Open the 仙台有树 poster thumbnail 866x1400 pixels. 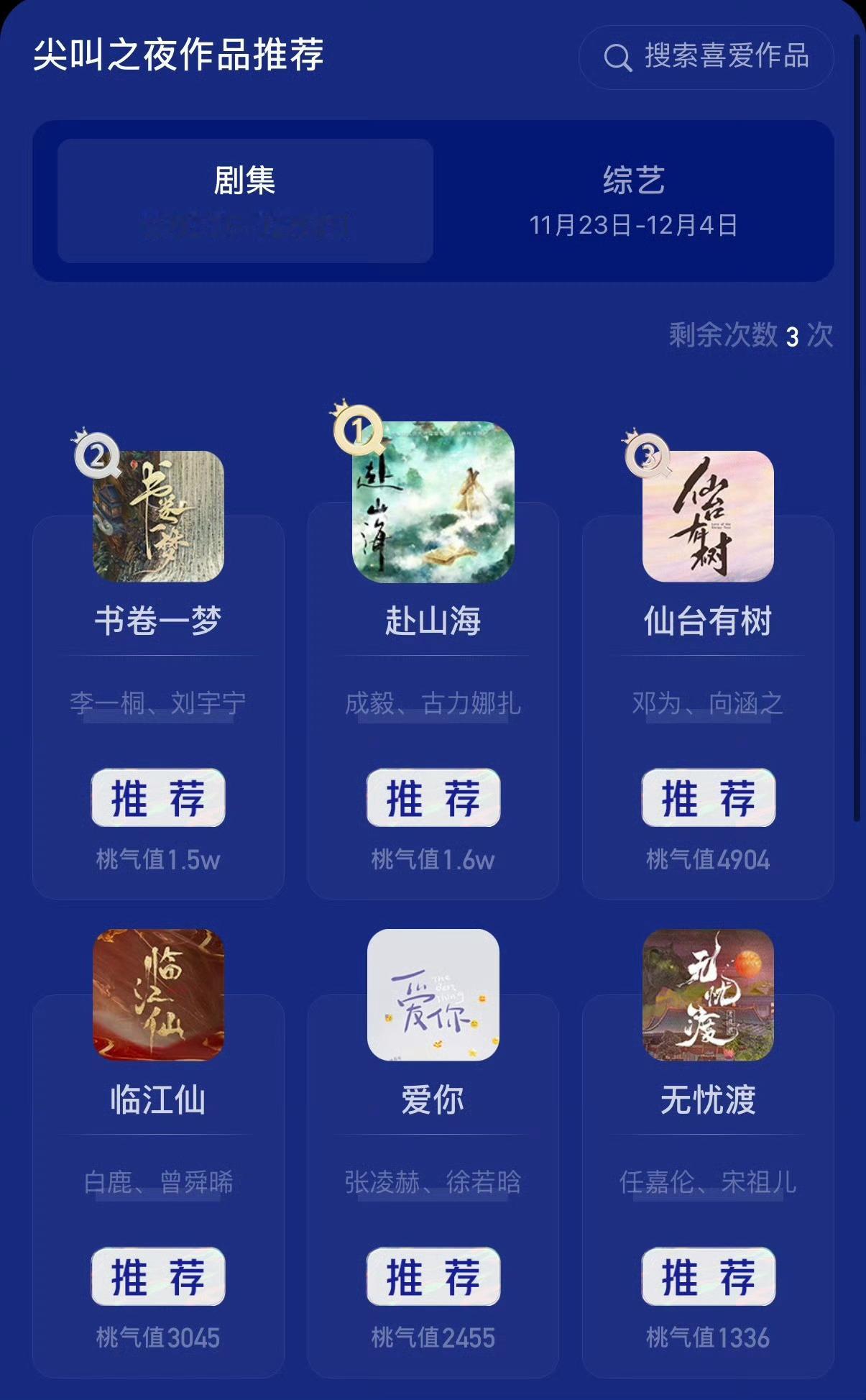click(707, 514)
